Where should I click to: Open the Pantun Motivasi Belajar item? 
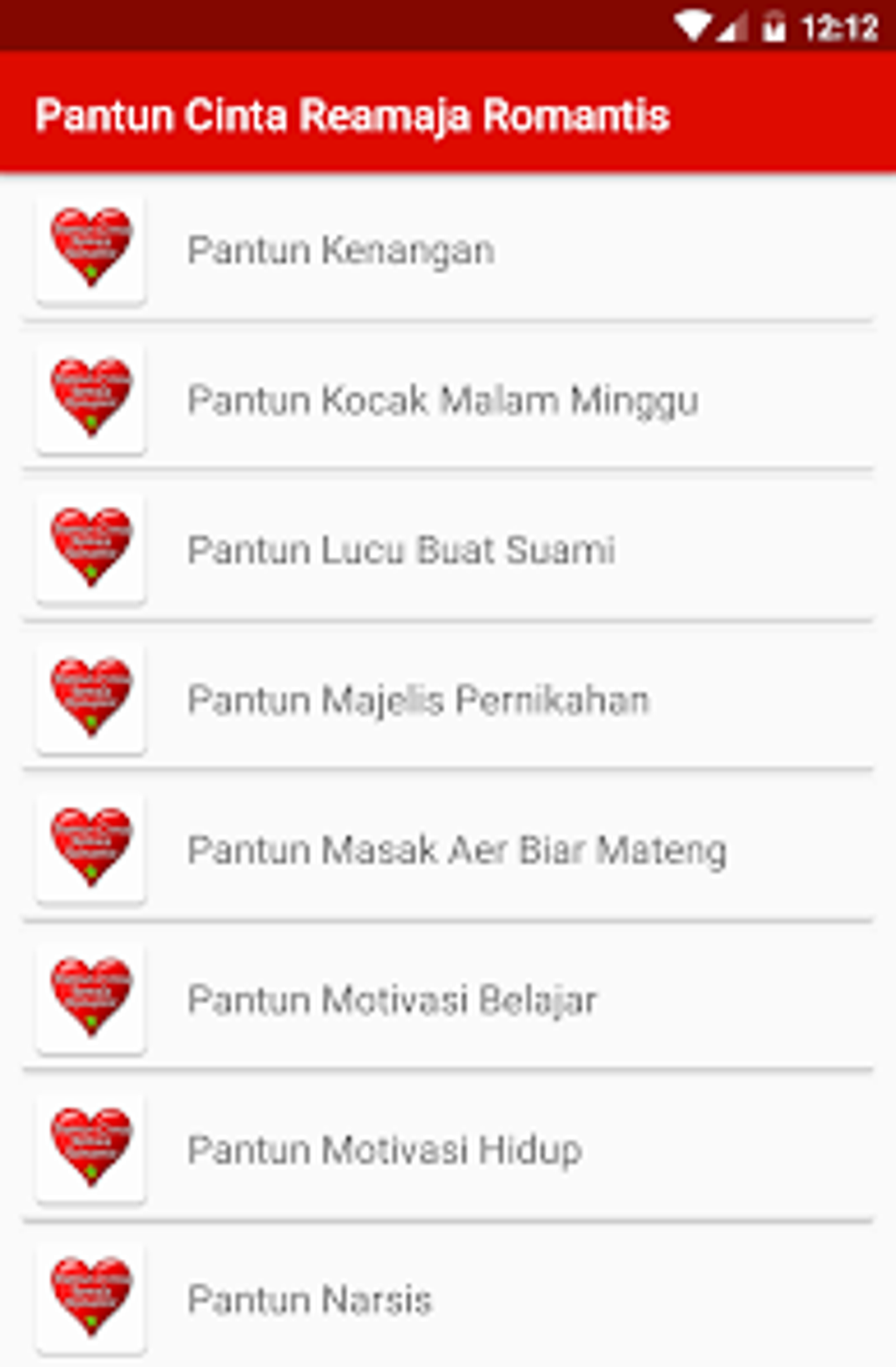[448, 1000]
